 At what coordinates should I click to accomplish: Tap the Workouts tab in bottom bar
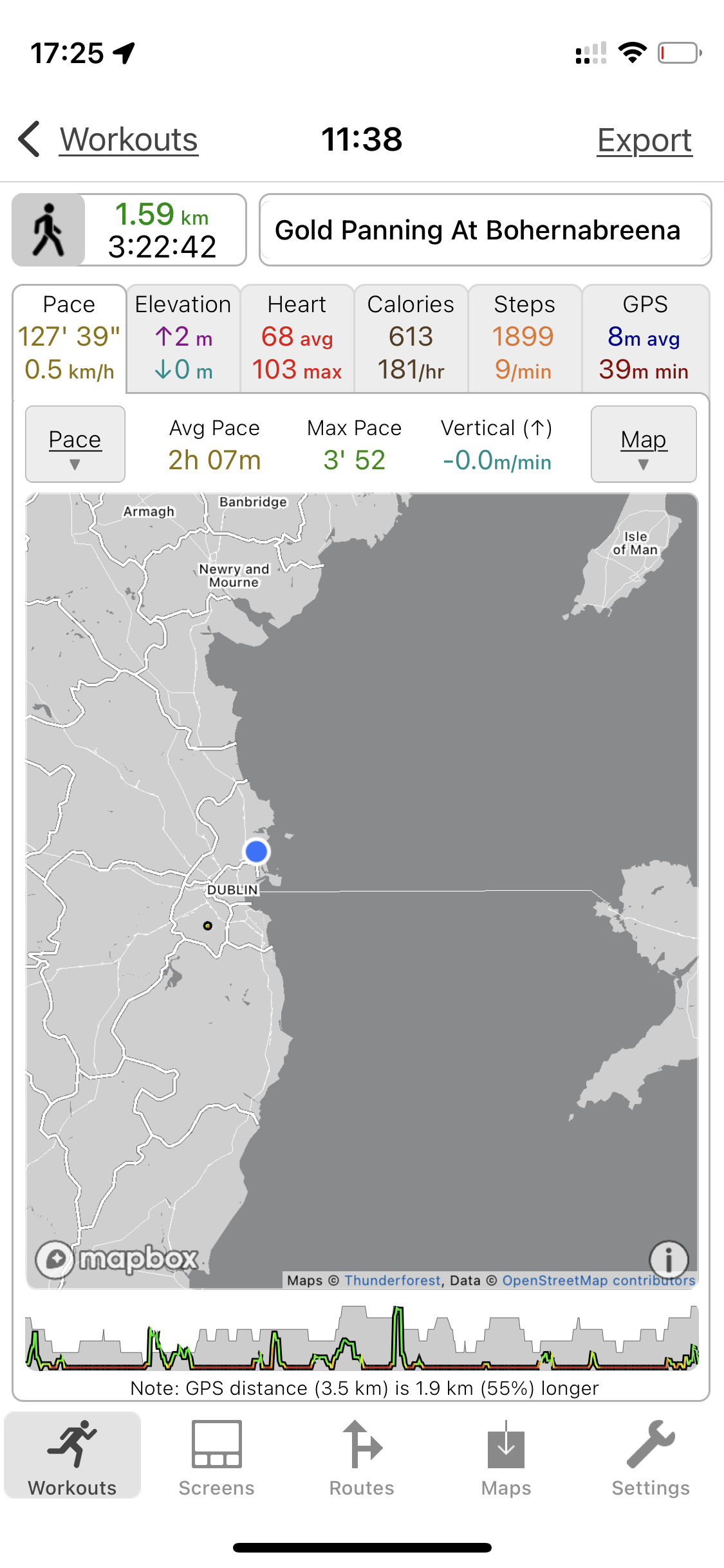point(73,1459)
